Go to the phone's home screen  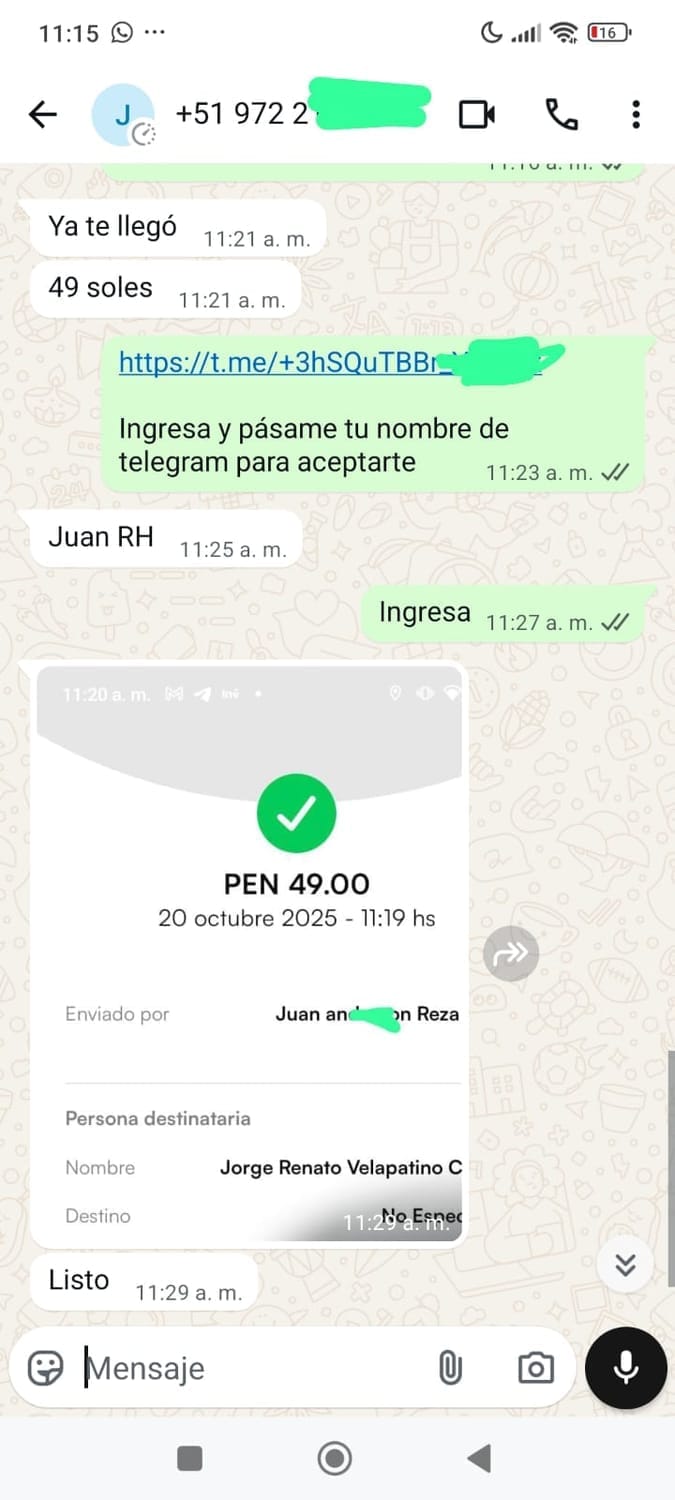point(335,1459)
